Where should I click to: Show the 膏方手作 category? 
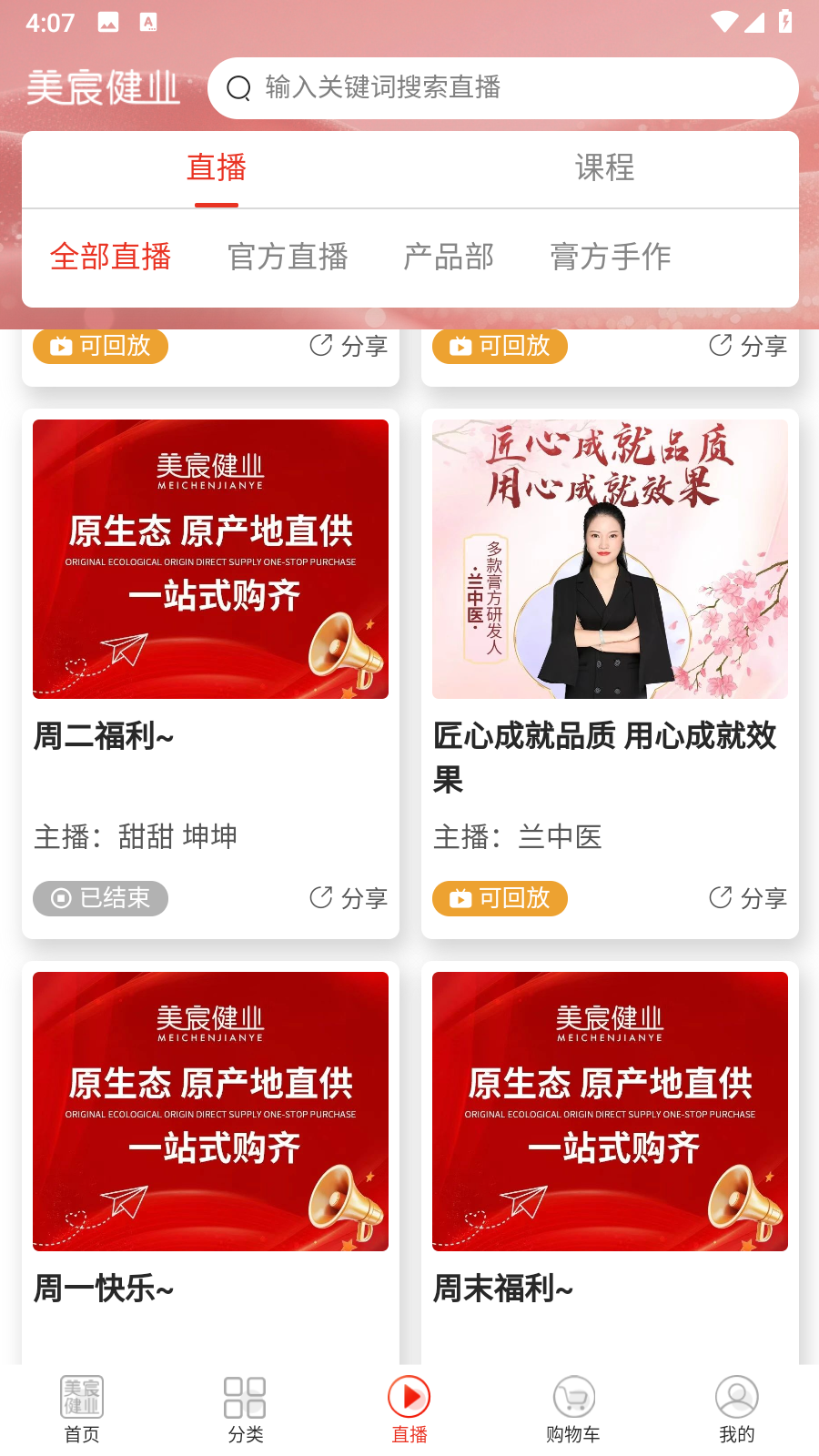[x=611, y=257]
